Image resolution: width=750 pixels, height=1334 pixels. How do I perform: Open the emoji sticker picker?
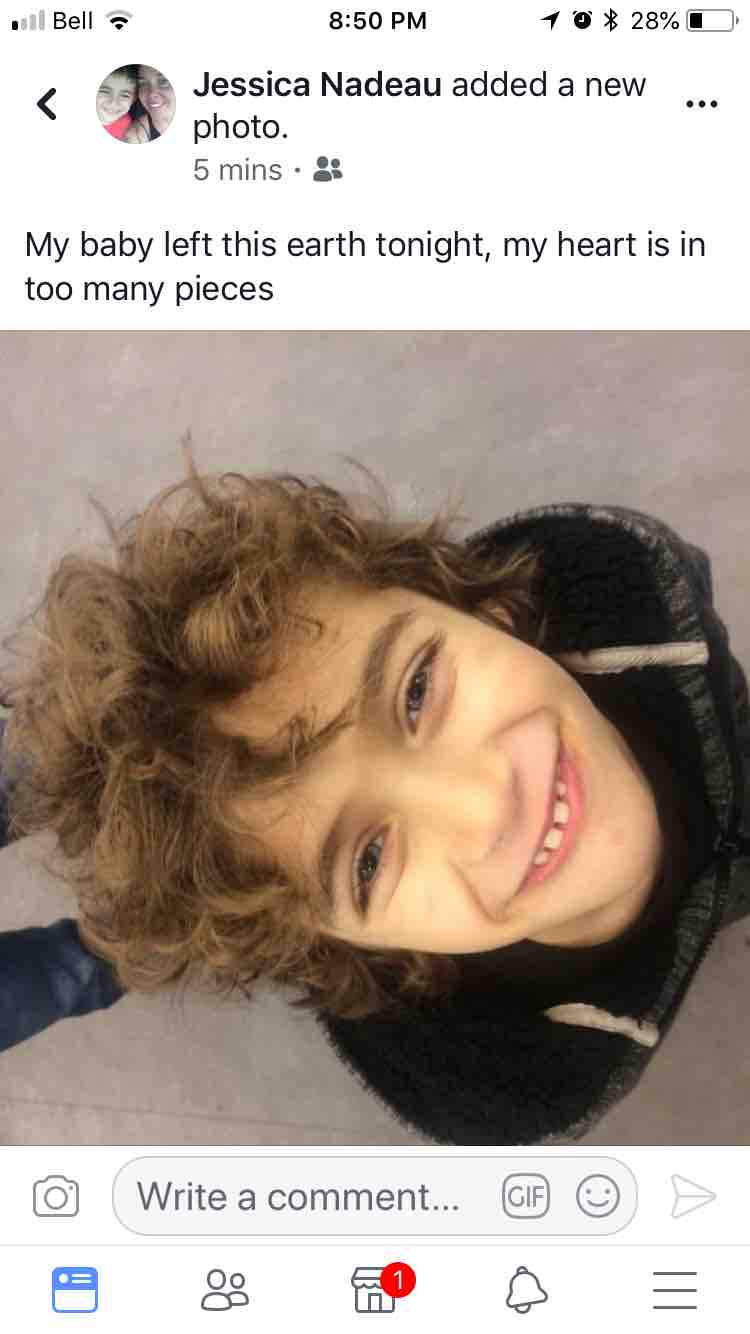(x=598, y=1196)
